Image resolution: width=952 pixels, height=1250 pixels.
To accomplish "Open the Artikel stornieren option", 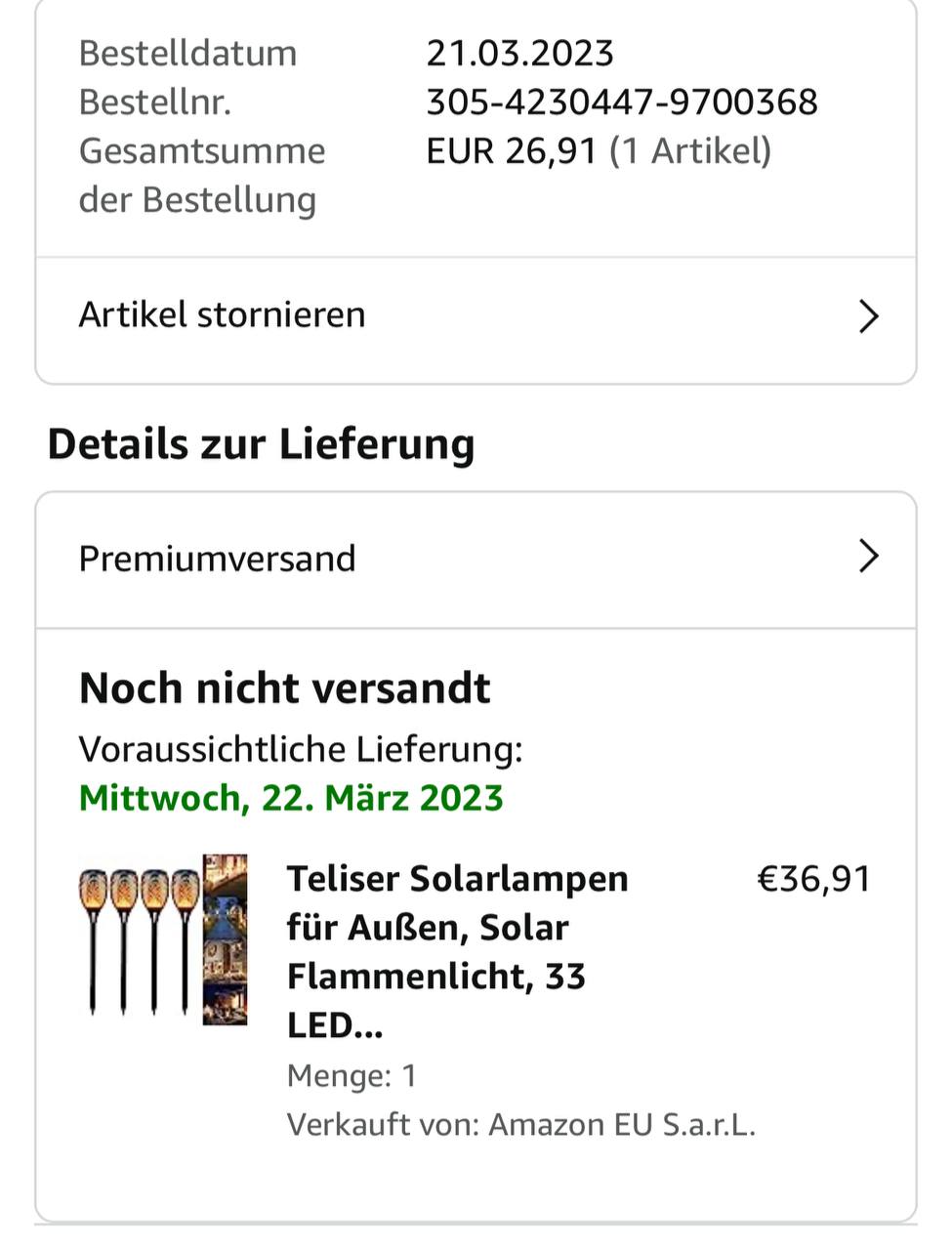I will 476,315.
